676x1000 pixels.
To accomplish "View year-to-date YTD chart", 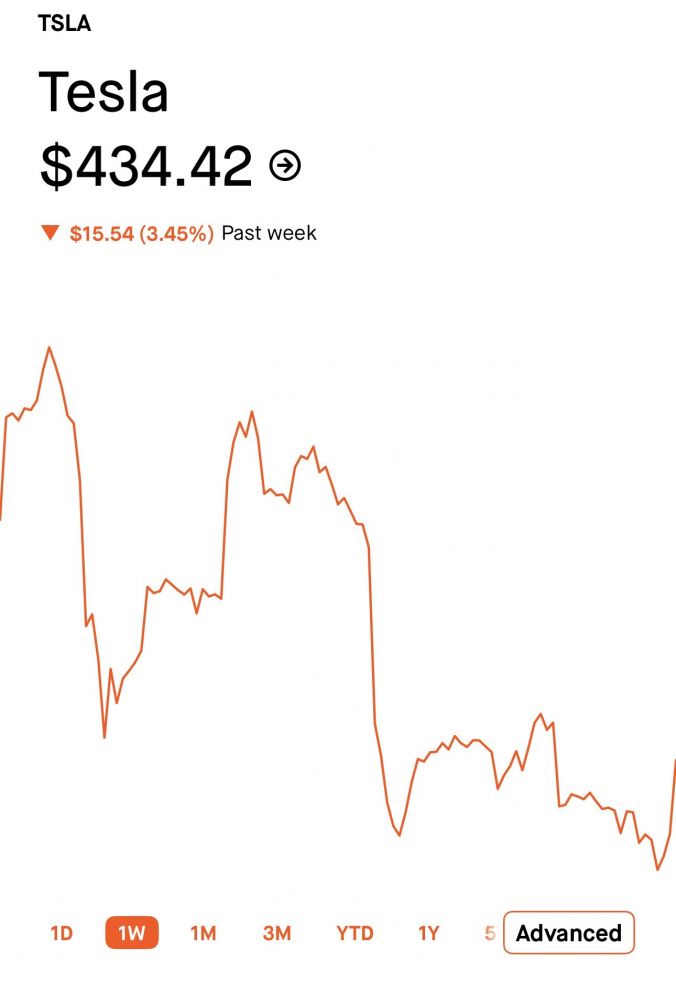I will click(x=355, y=933).
